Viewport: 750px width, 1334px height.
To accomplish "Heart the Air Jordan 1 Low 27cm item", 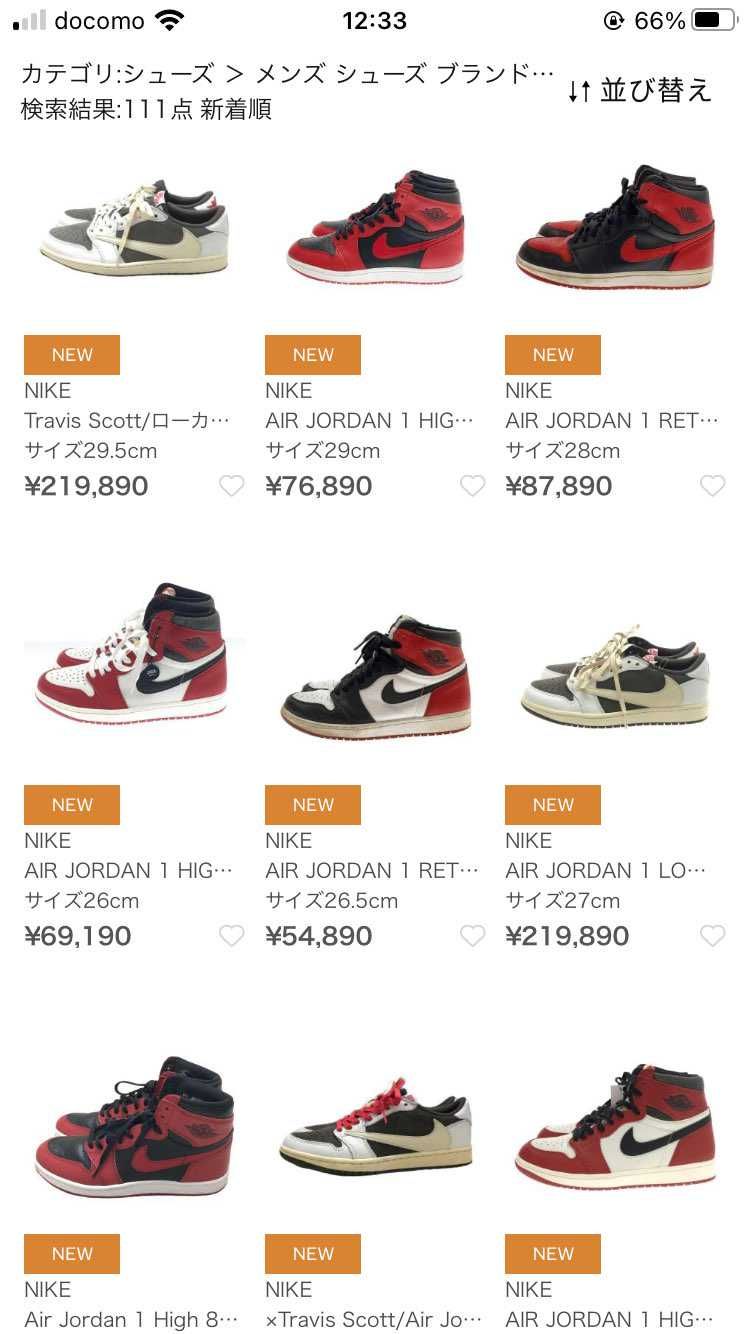I will click(712, 936).
